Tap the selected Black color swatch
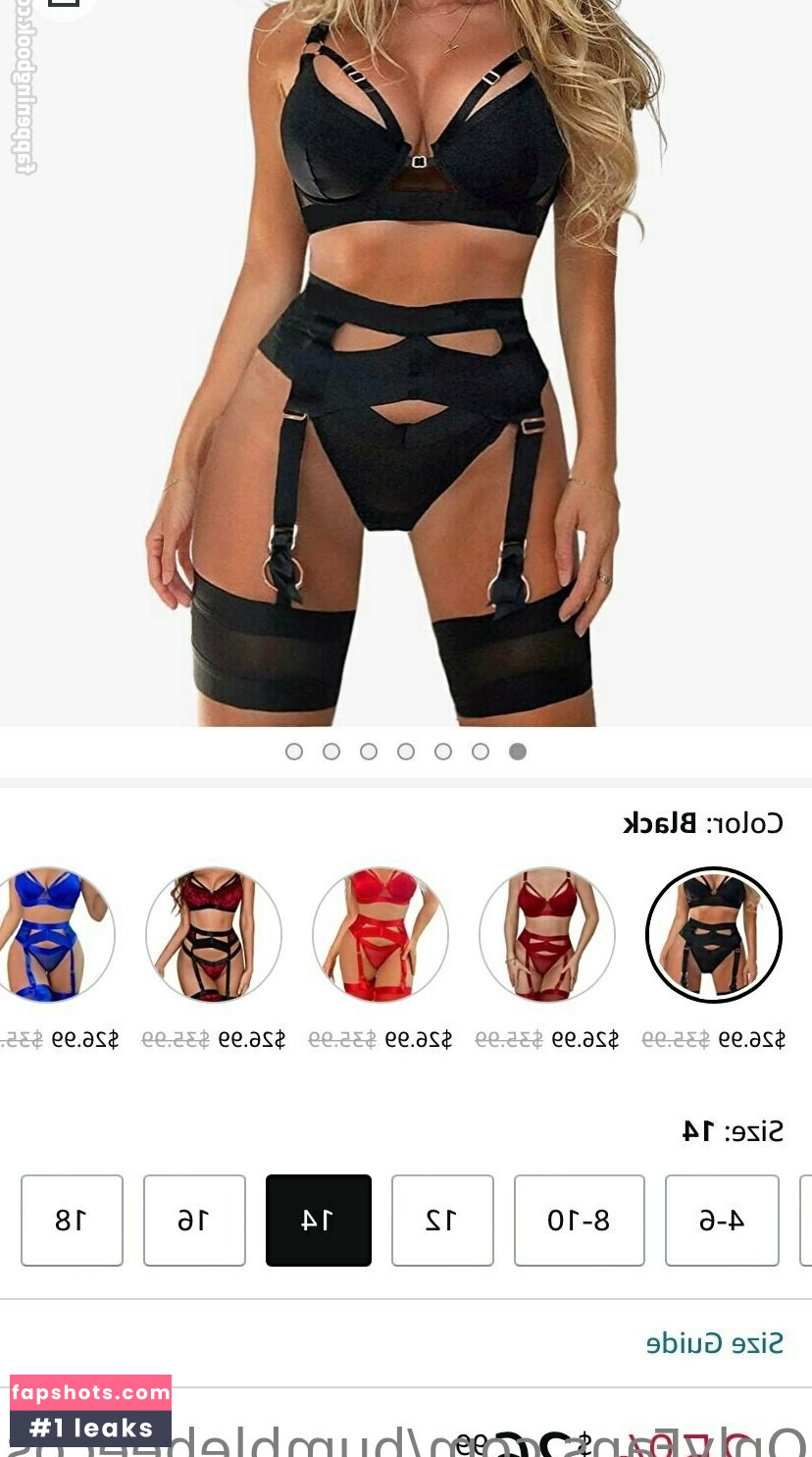Image resolution: width=812 pixels, height=1457 pixels. tap(714, 935)
